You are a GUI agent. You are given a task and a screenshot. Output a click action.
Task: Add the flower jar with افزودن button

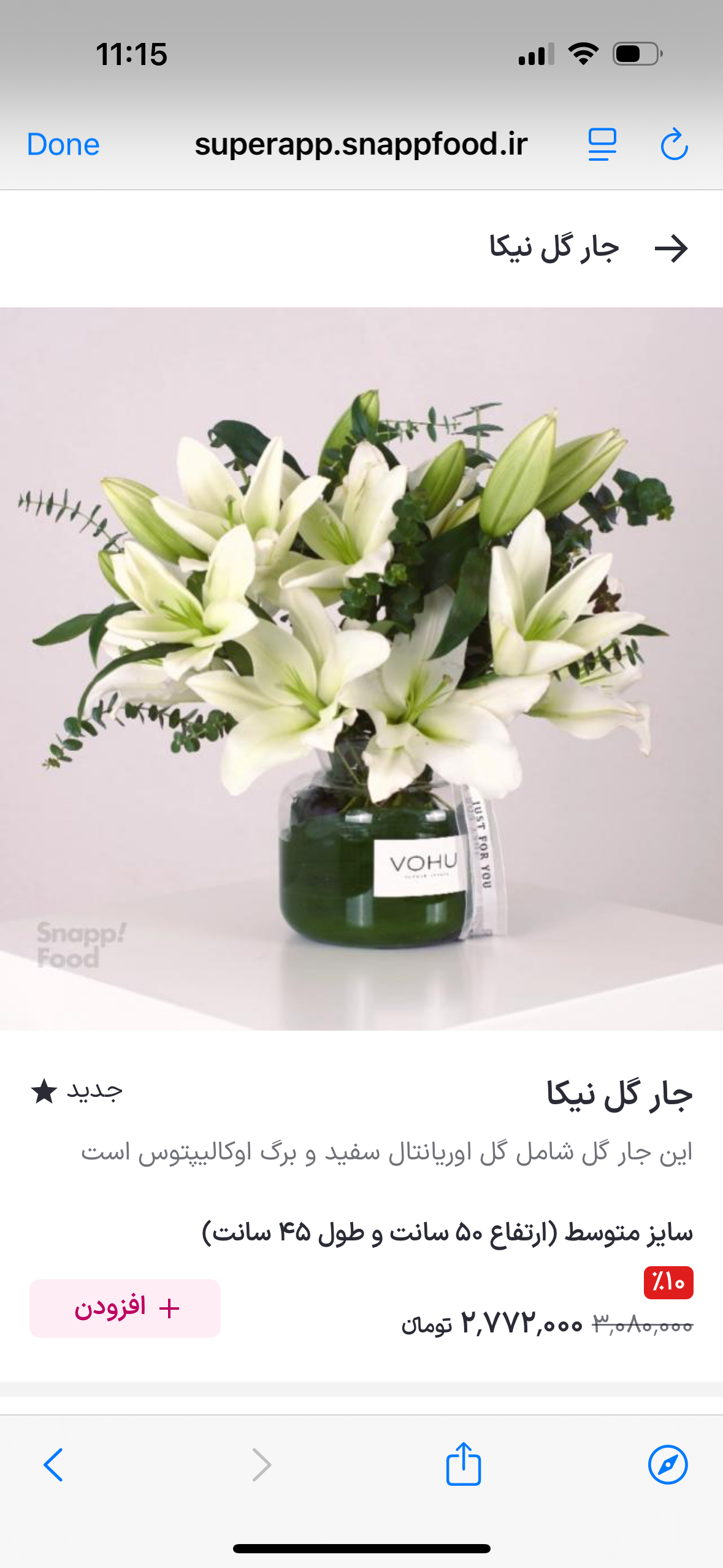[125, 1308]
